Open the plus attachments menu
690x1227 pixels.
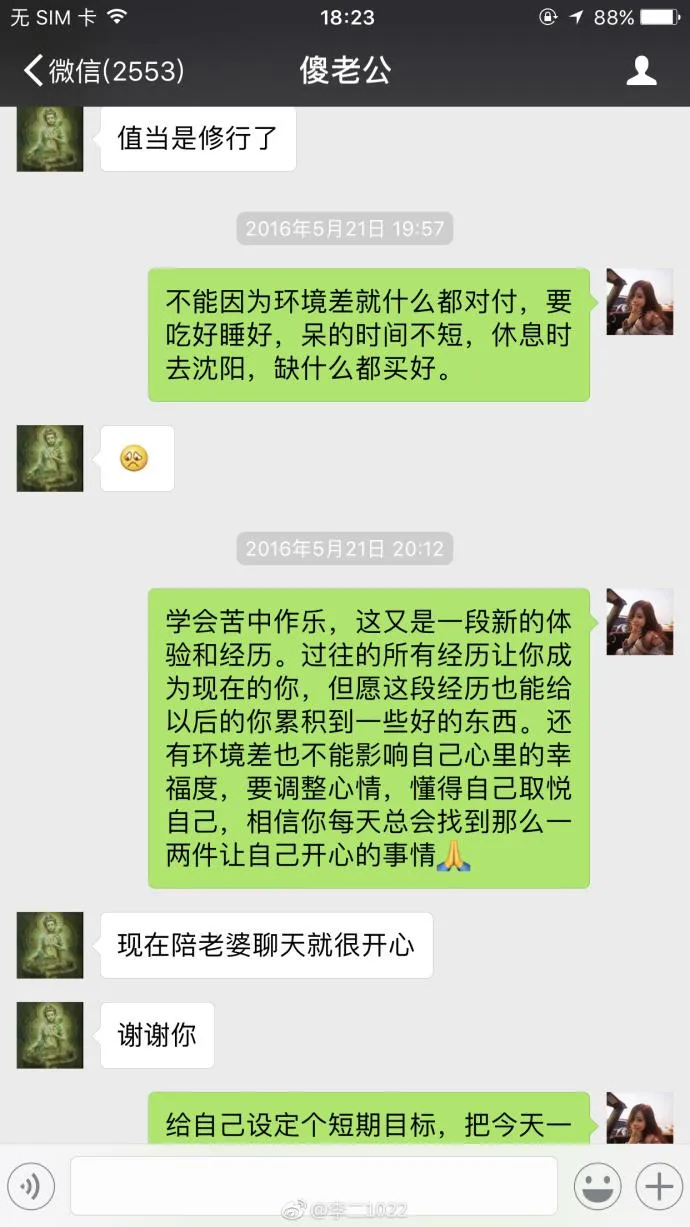(x=659, y=1186)
